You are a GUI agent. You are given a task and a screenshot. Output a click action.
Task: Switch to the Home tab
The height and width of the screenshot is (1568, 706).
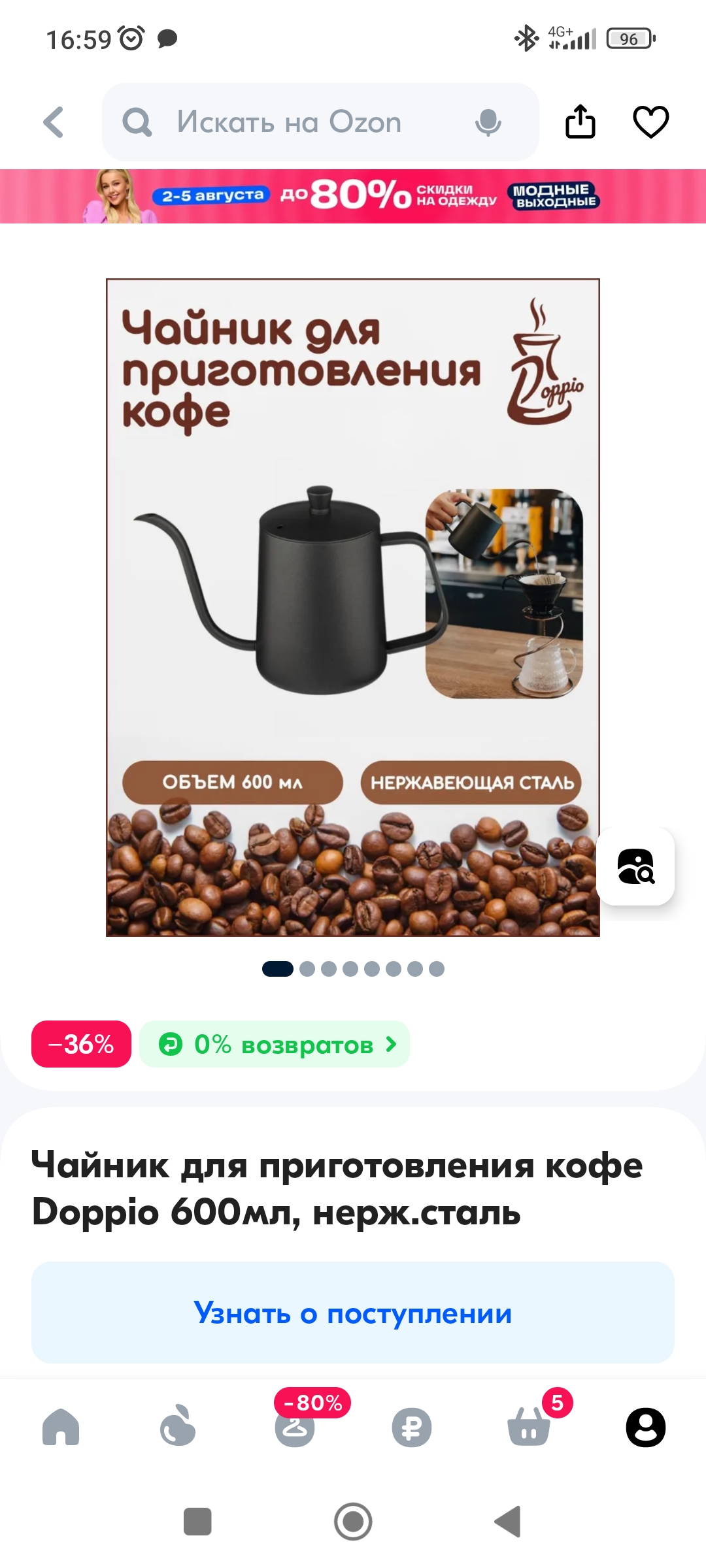coord(61,1427)
